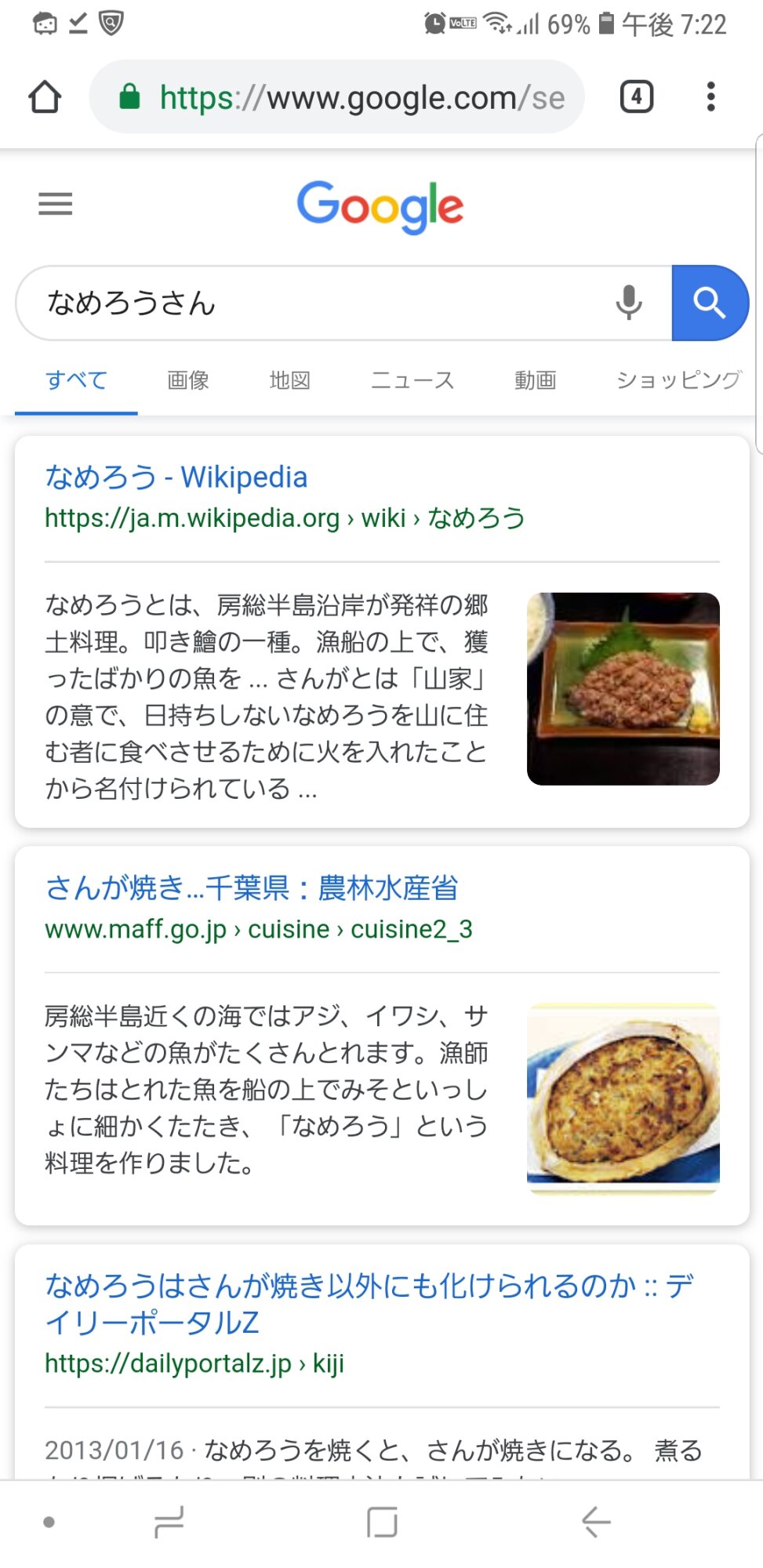Switch to the ショッピング tab
Viewport: 763px width, 1568px height.
tap(678, 380)
